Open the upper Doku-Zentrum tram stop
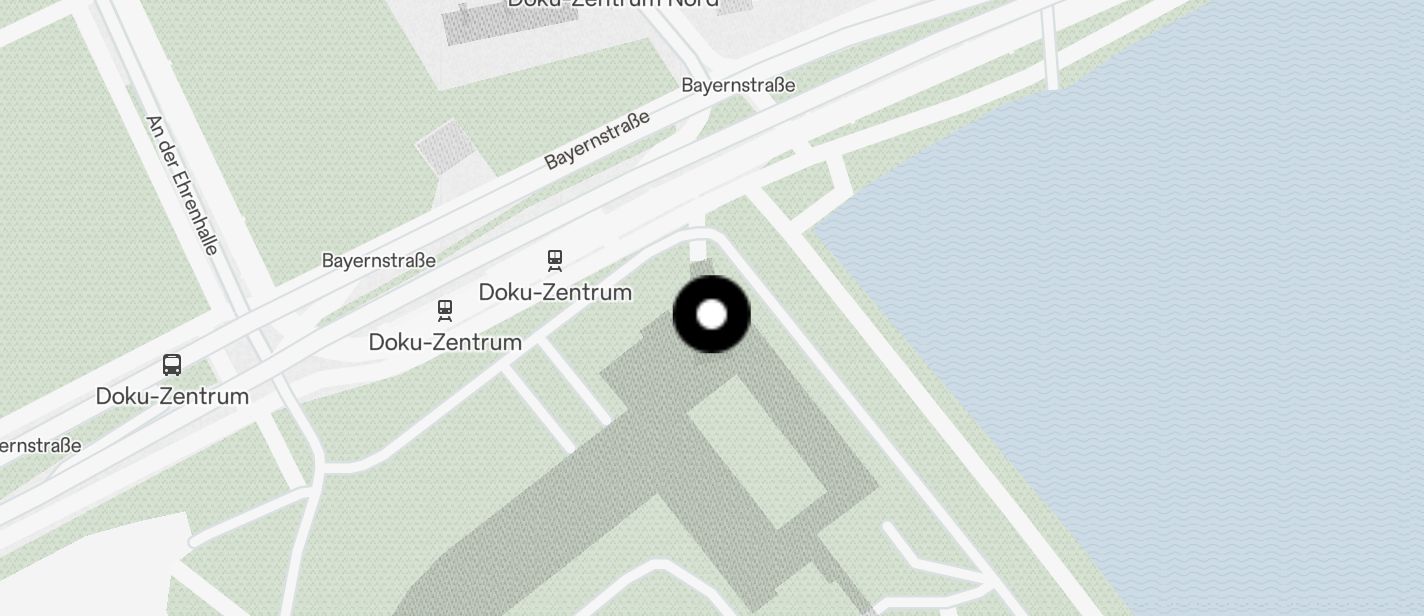1424x616 pixels. (555, 261)
